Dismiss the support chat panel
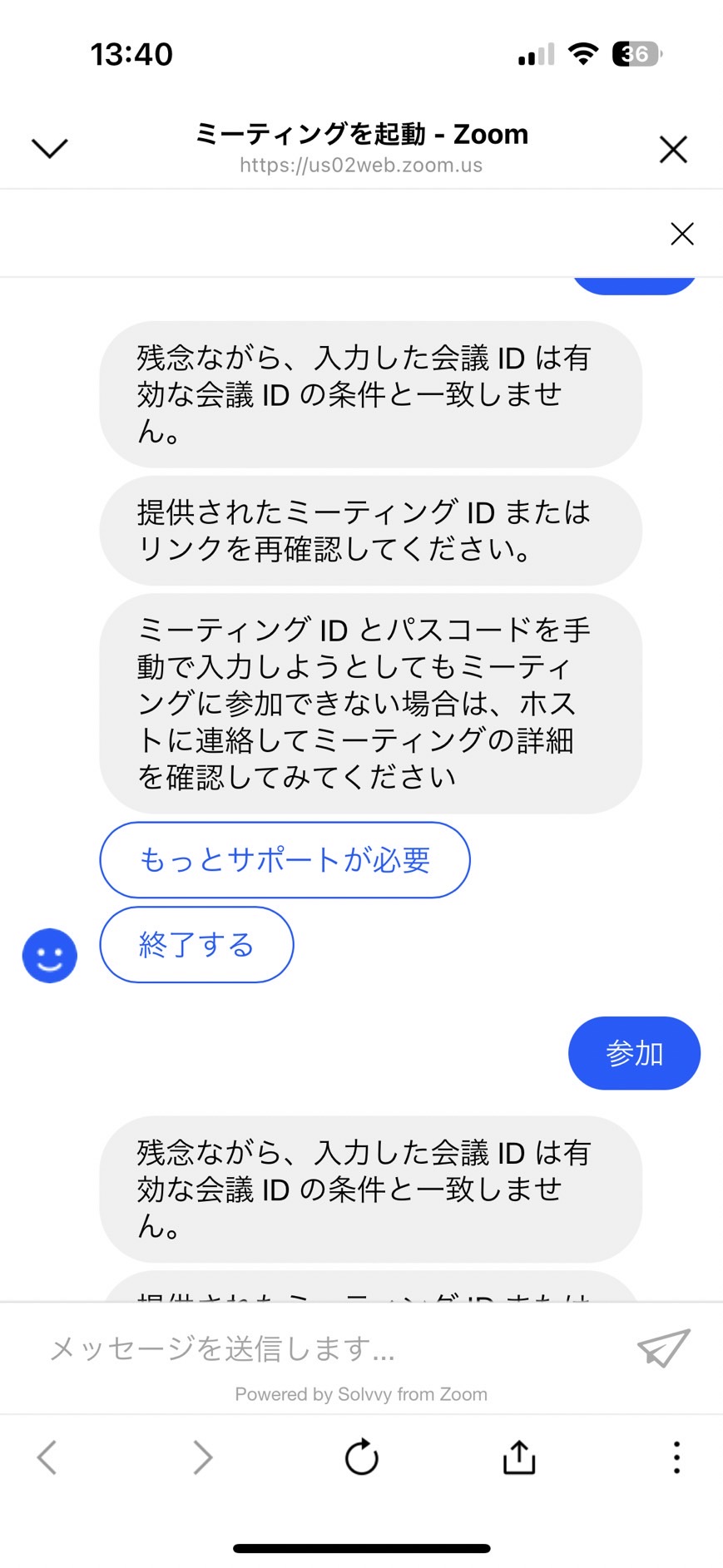Viewport: 723px width, 1568px height. coord(682,234)
